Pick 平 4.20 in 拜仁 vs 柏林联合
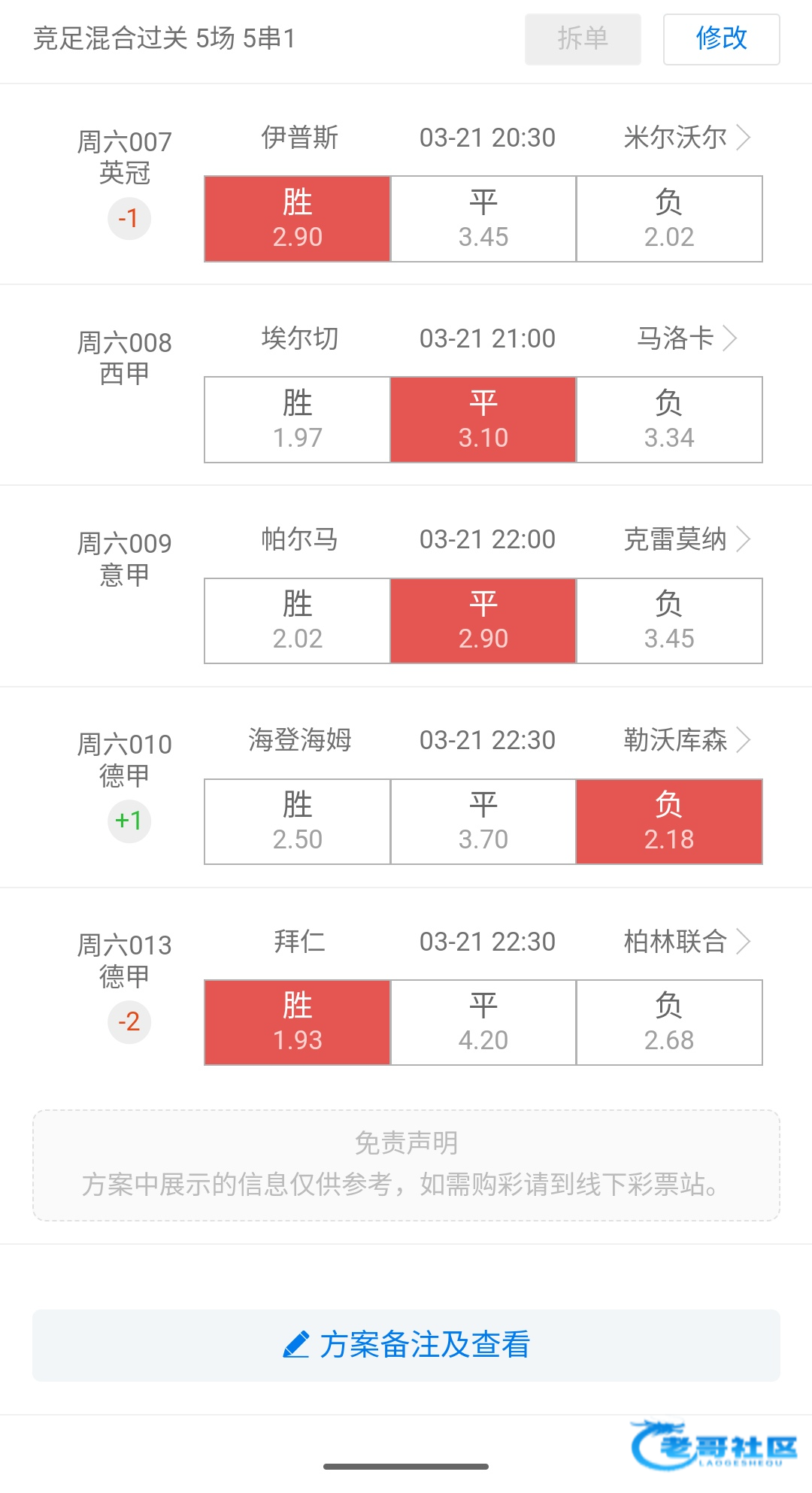812x1493 pixels. tap(483, 1022)
